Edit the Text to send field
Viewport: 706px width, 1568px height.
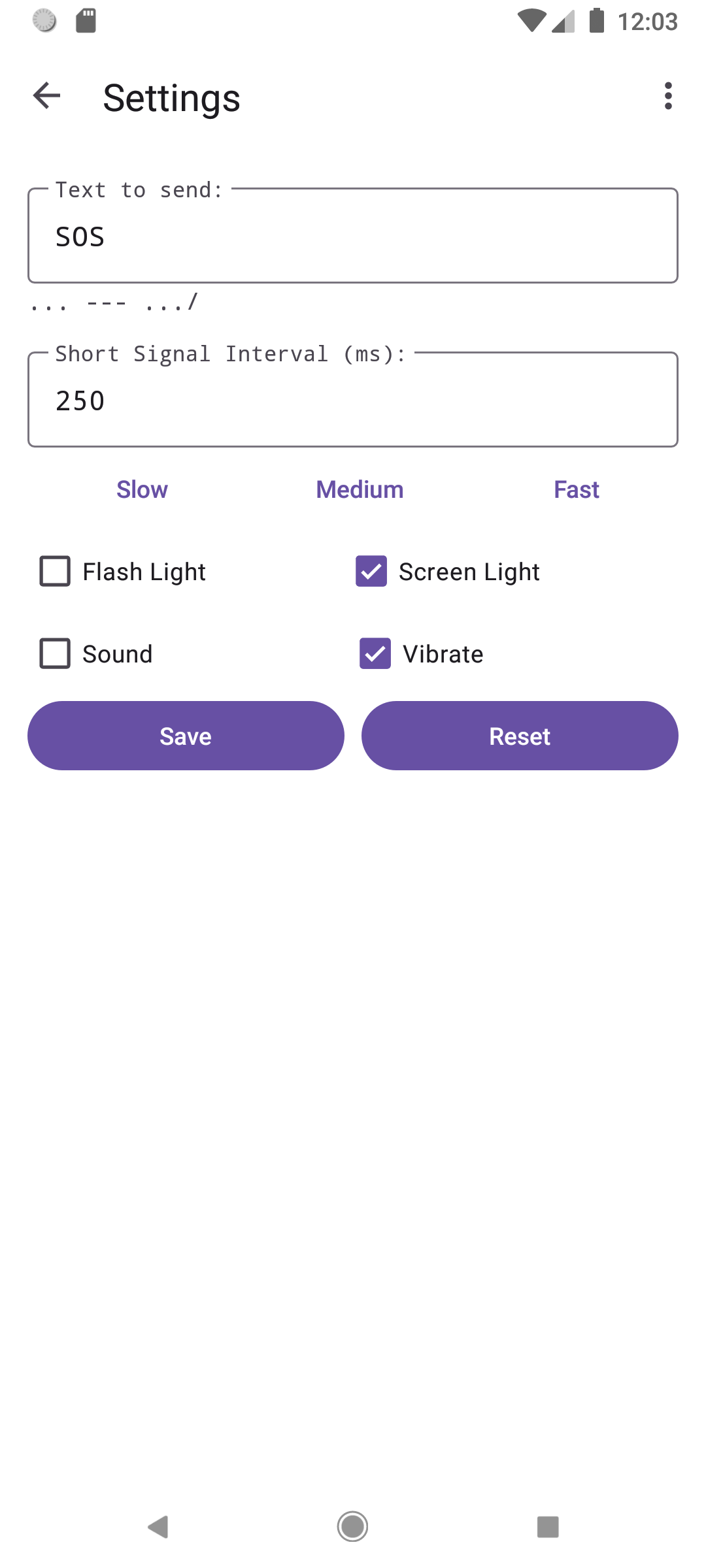pyautogui.click(x=352, y=237)
